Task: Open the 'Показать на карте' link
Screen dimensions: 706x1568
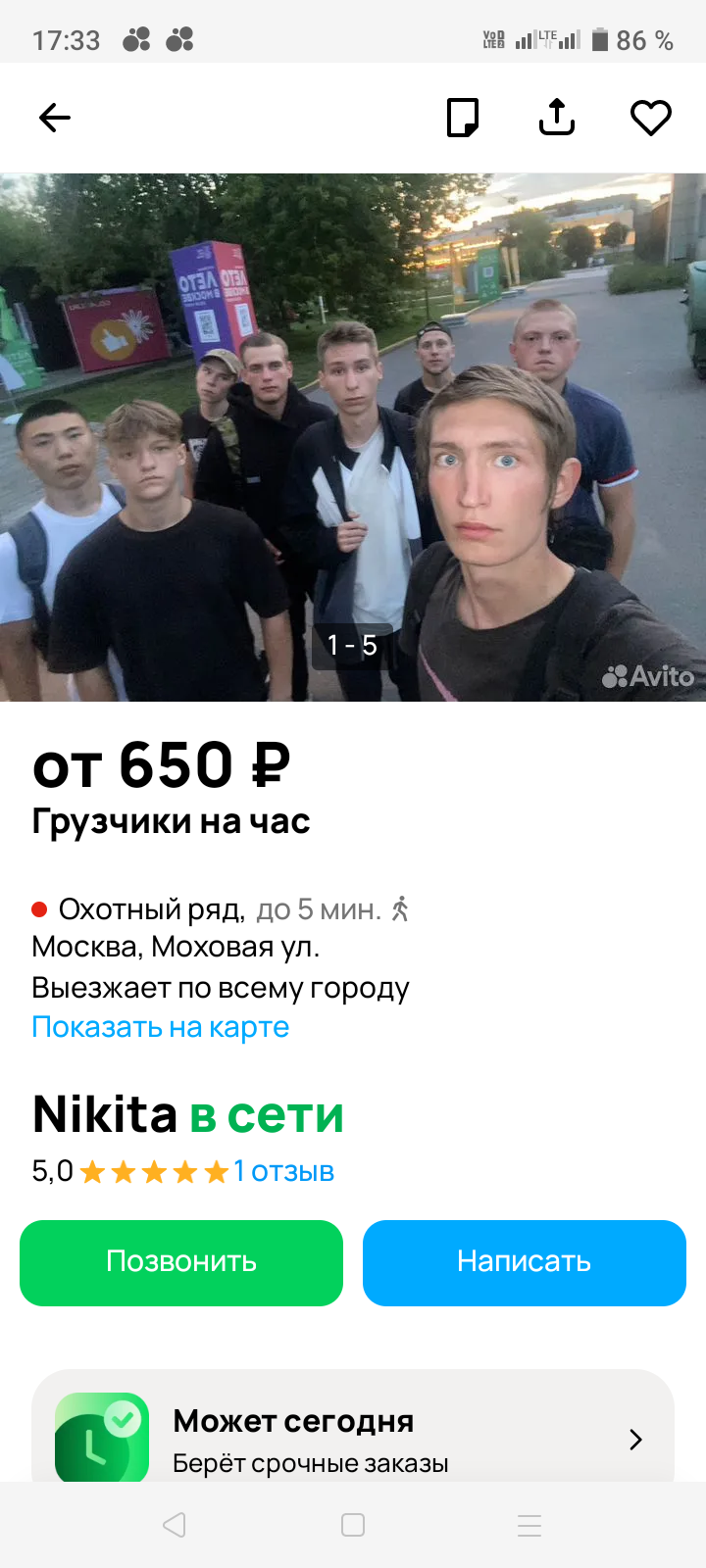Action: (161, 1027)
